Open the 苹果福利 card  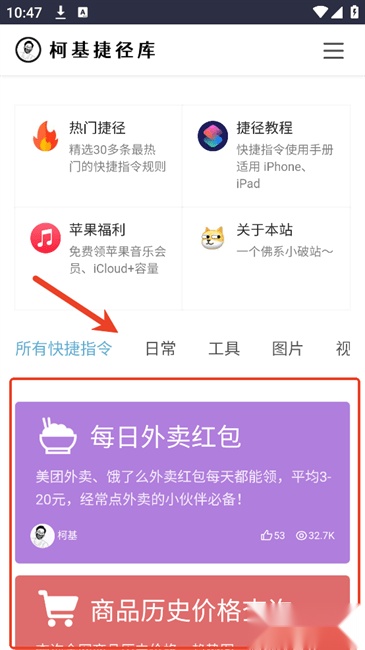pyautogui.click(x=98, y=259)
